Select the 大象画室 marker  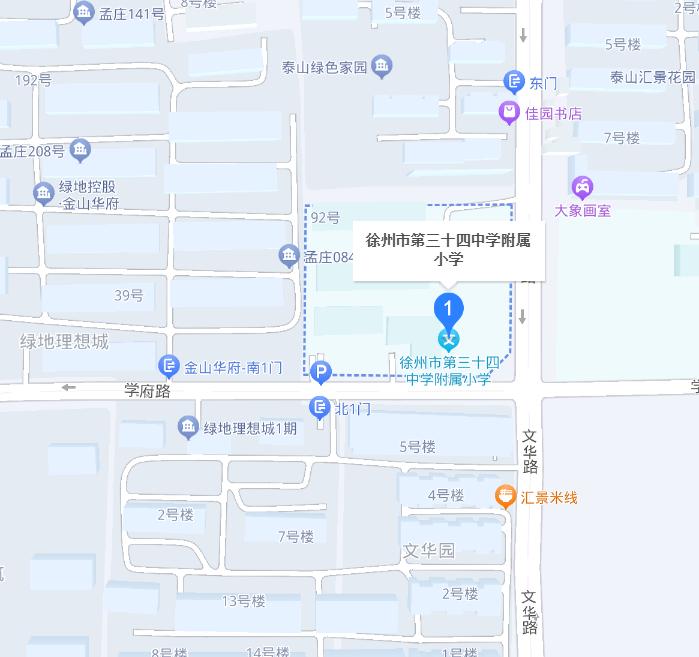click(582, 186)
